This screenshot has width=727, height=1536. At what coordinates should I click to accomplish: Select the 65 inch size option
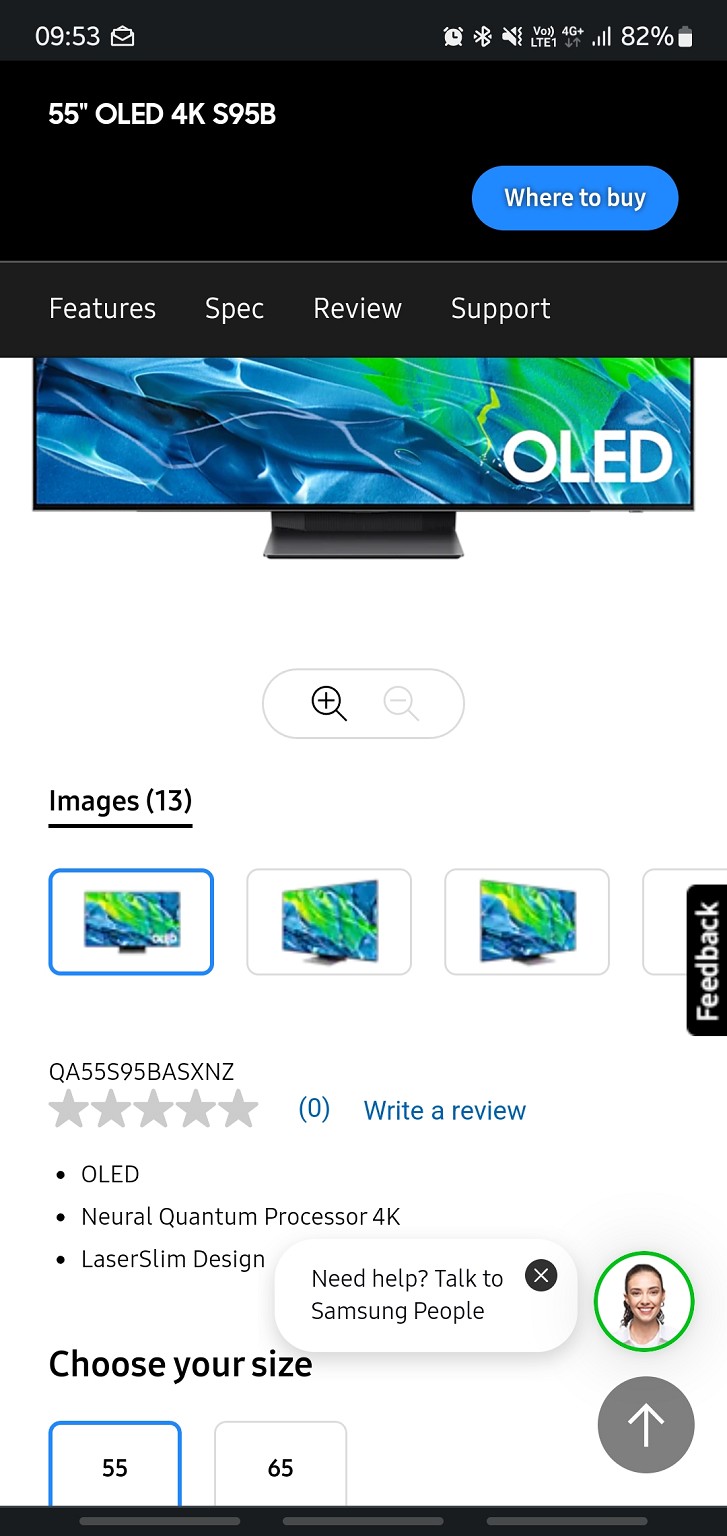[280, 1466]
